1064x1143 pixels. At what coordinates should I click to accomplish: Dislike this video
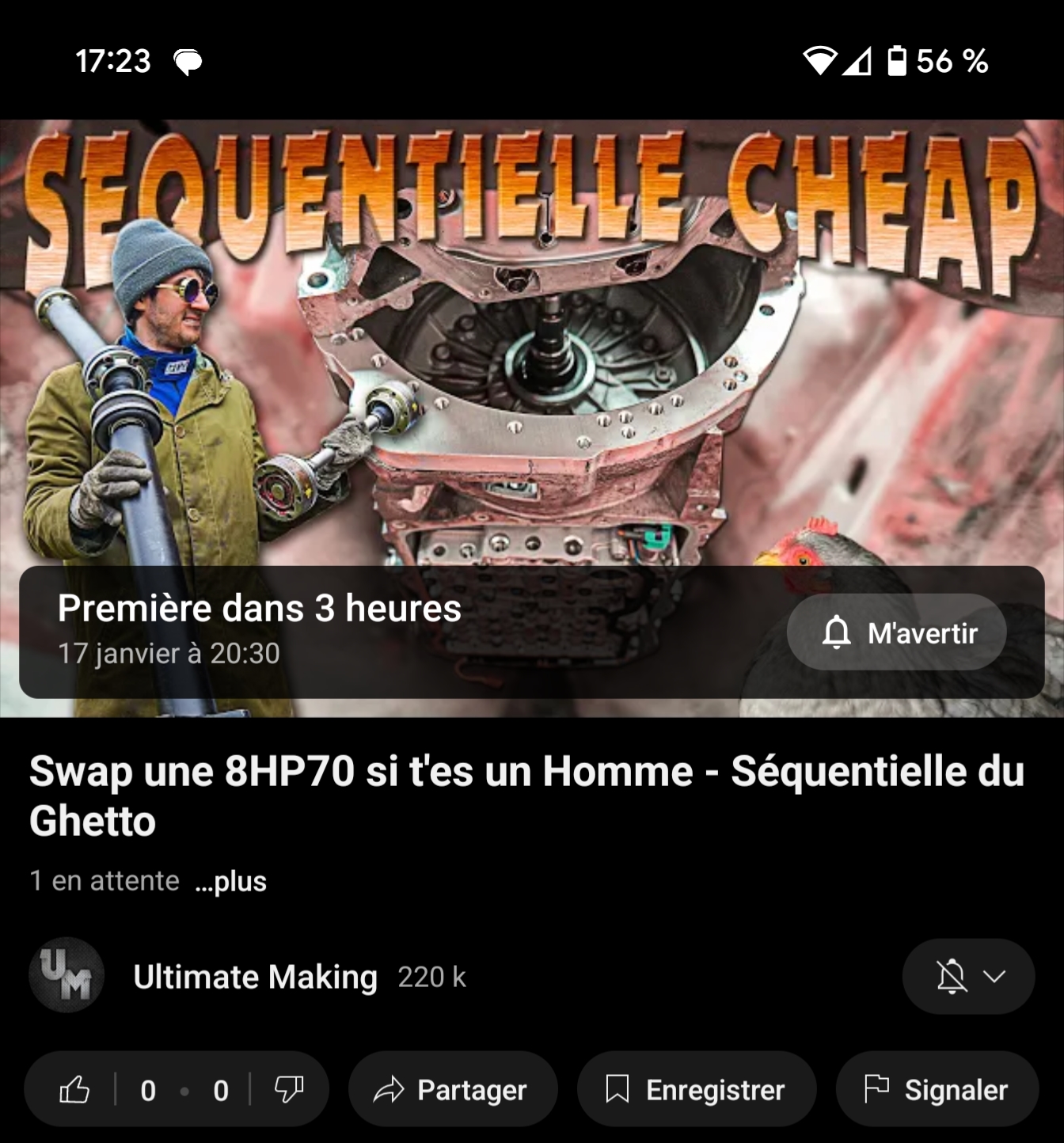[288, 1090]
